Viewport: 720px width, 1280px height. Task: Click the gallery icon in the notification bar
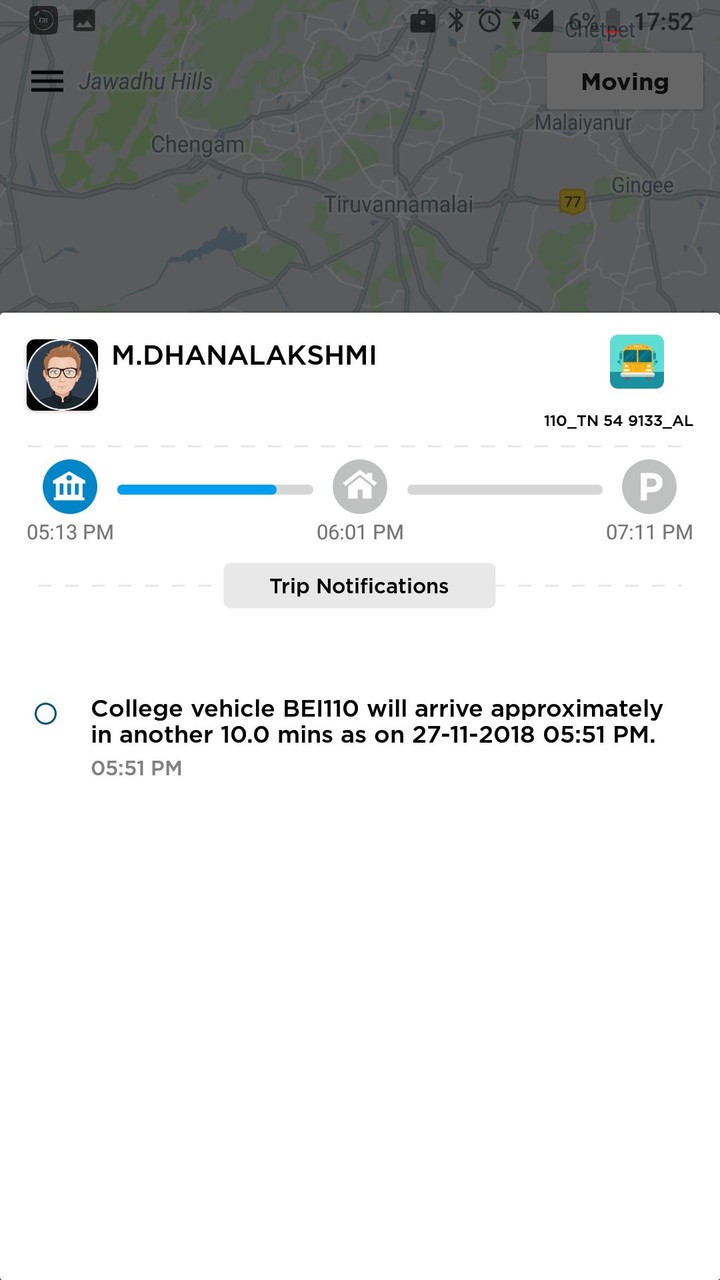point(85,20)
